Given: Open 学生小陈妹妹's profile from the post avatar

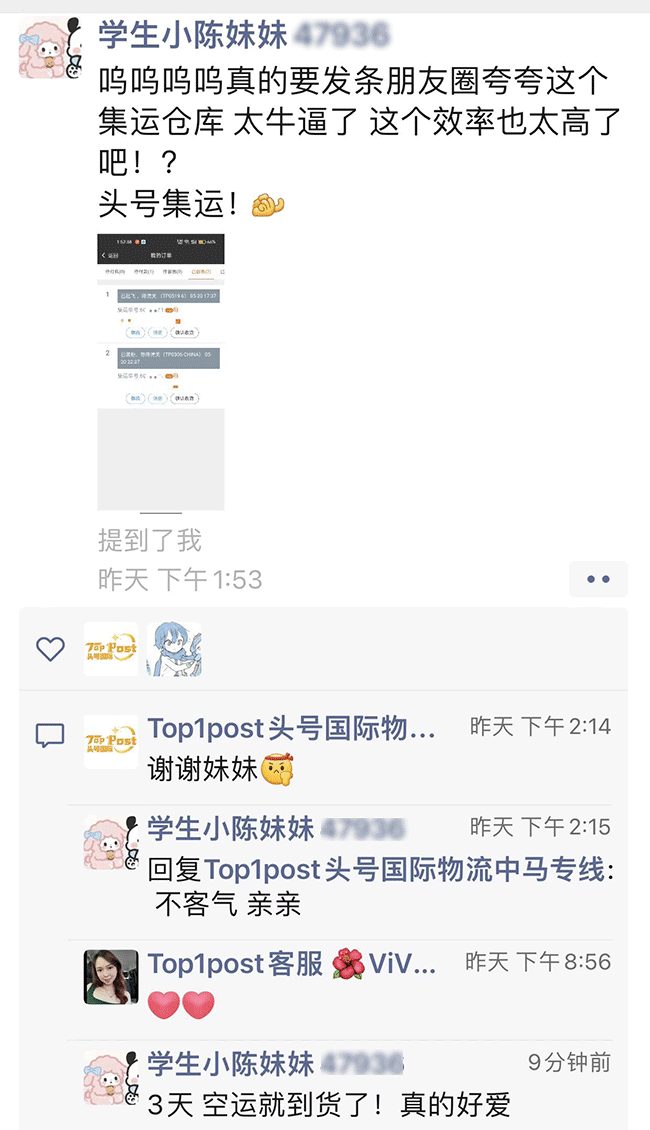Looking at the screenshot, I should pyautogui.click(x=49, y=48).
